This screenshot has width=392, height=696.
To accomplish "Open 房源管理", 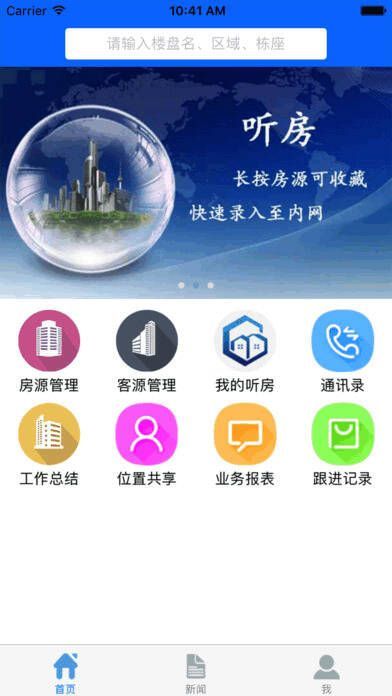I will click(49, 351).
